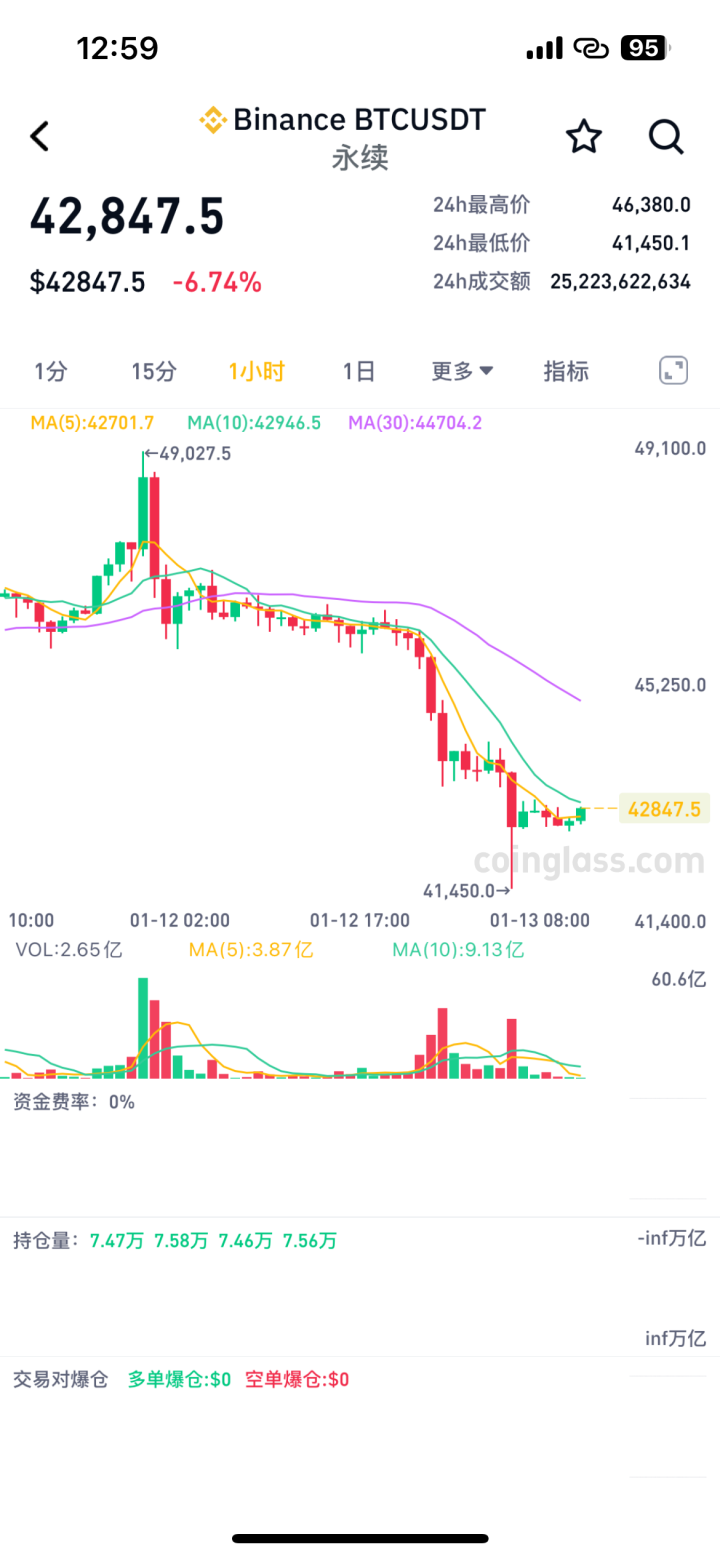Expand the 更多 timeframe dropdown
The image size is (720, 1558).
click(462, 372)
